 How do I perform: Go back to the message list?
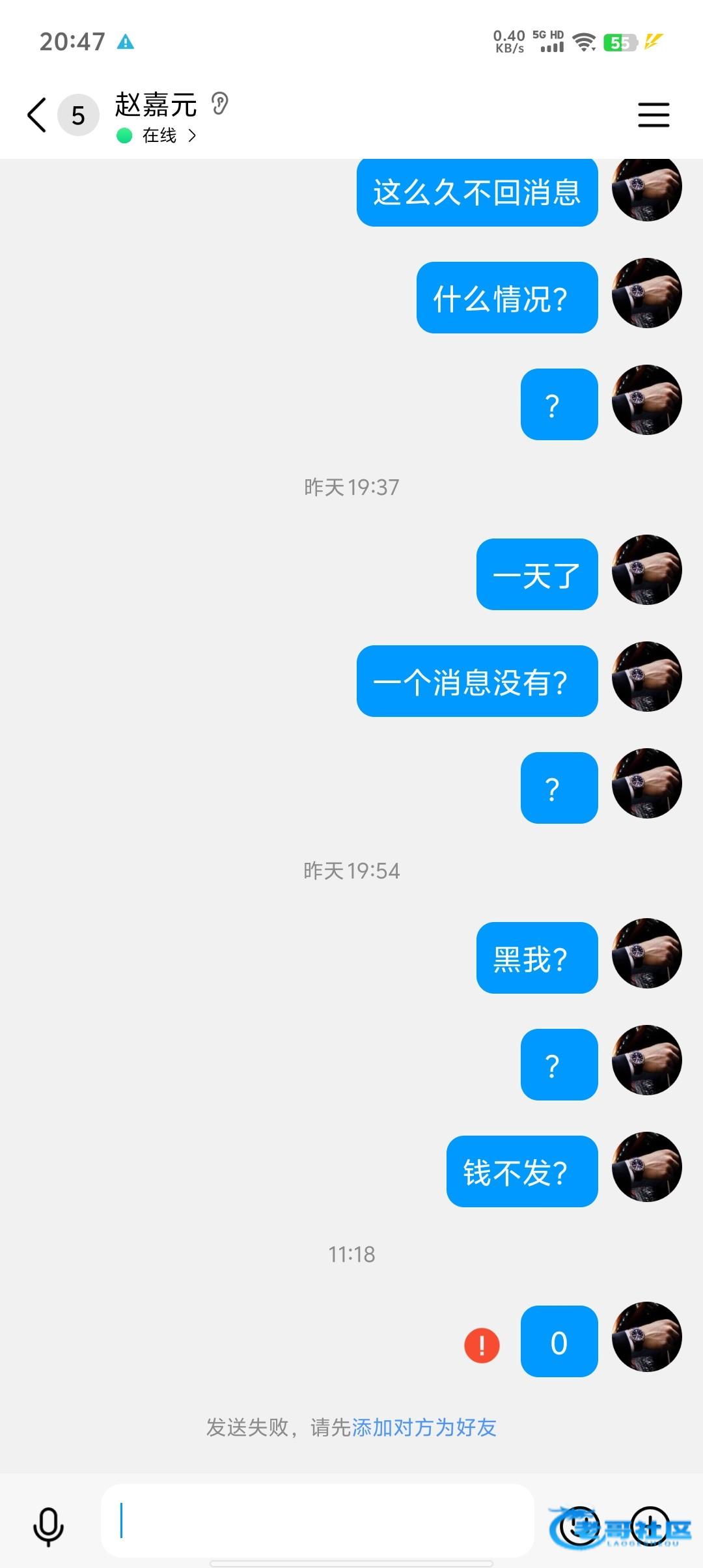37,115
